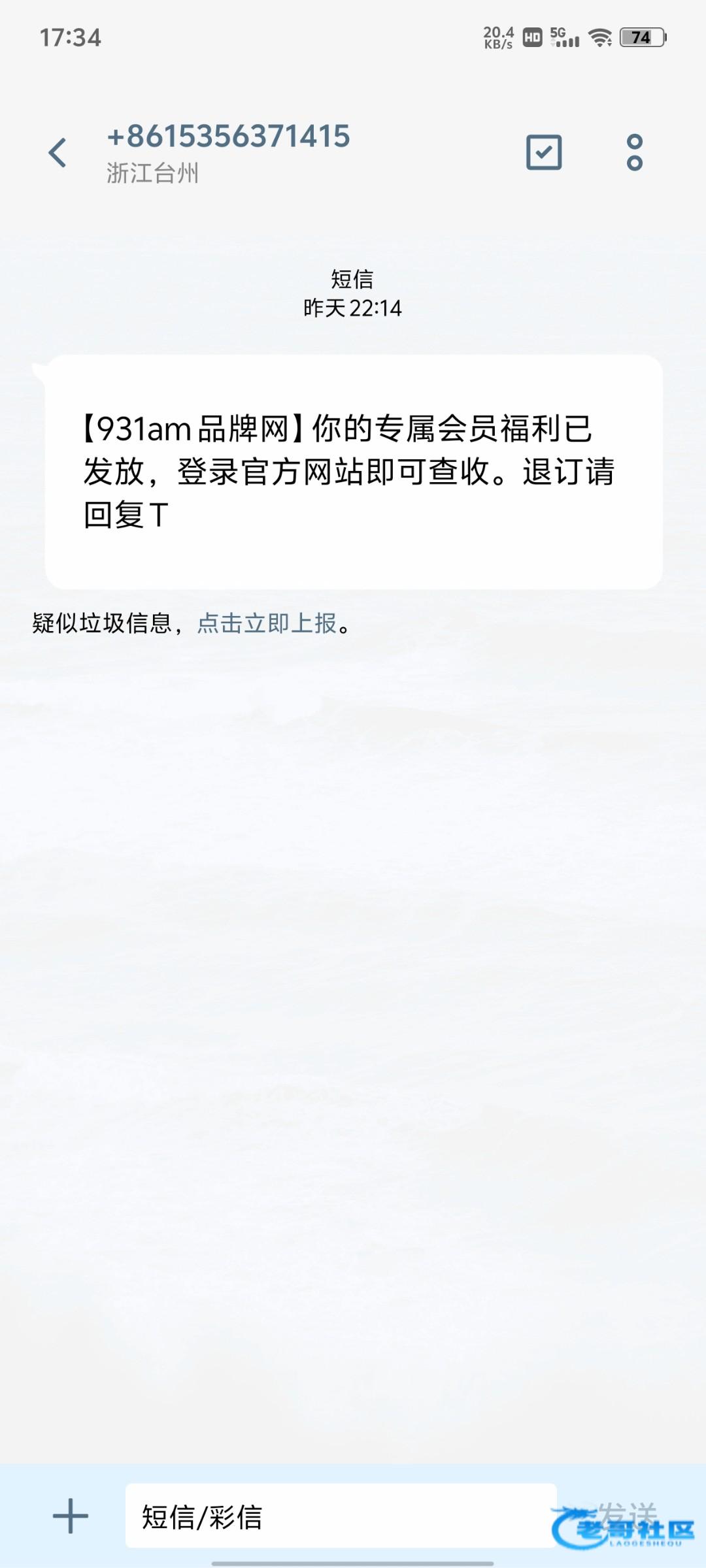Focus the 短信/彩信 message input field
This screenshot has width=706, height=1568.
point(340,1516)
